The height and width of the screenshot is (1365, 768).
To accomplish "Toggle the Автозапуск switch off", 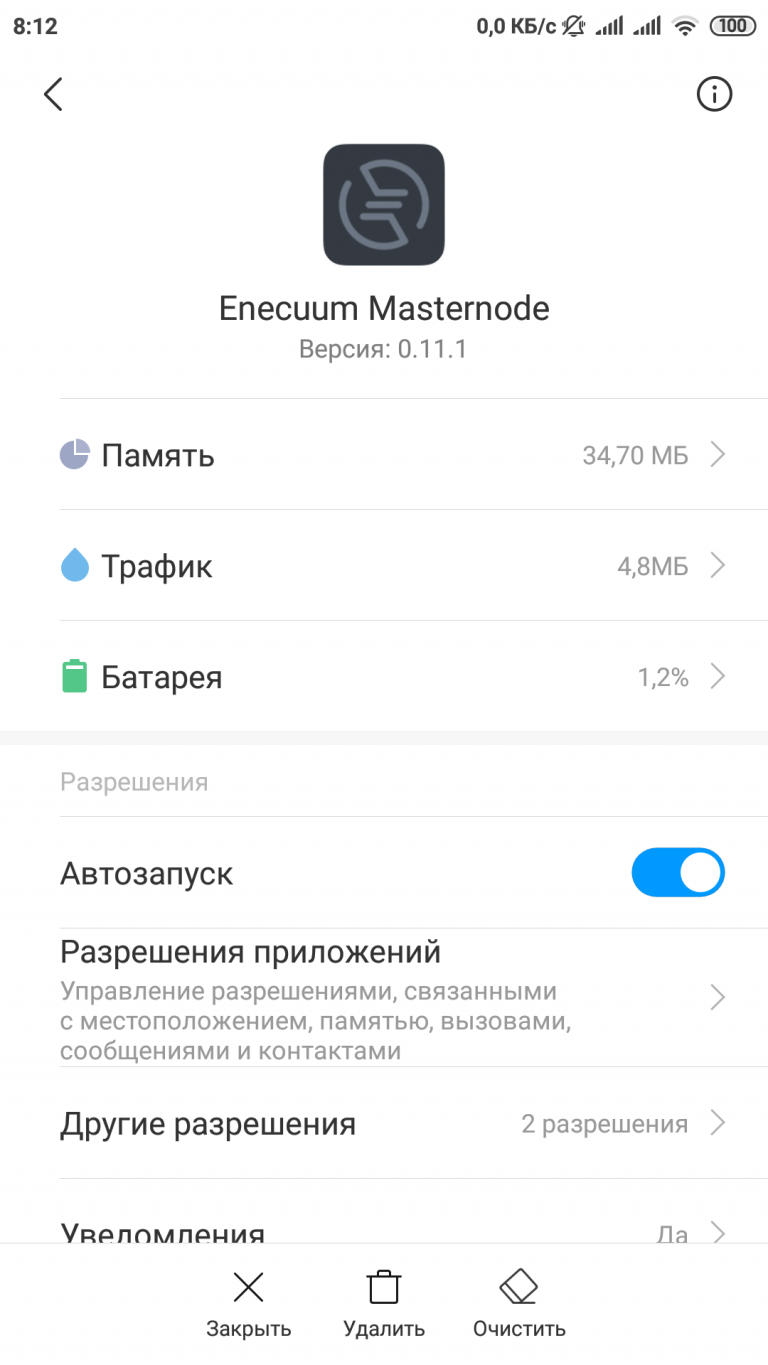I will tap(677, 873).
